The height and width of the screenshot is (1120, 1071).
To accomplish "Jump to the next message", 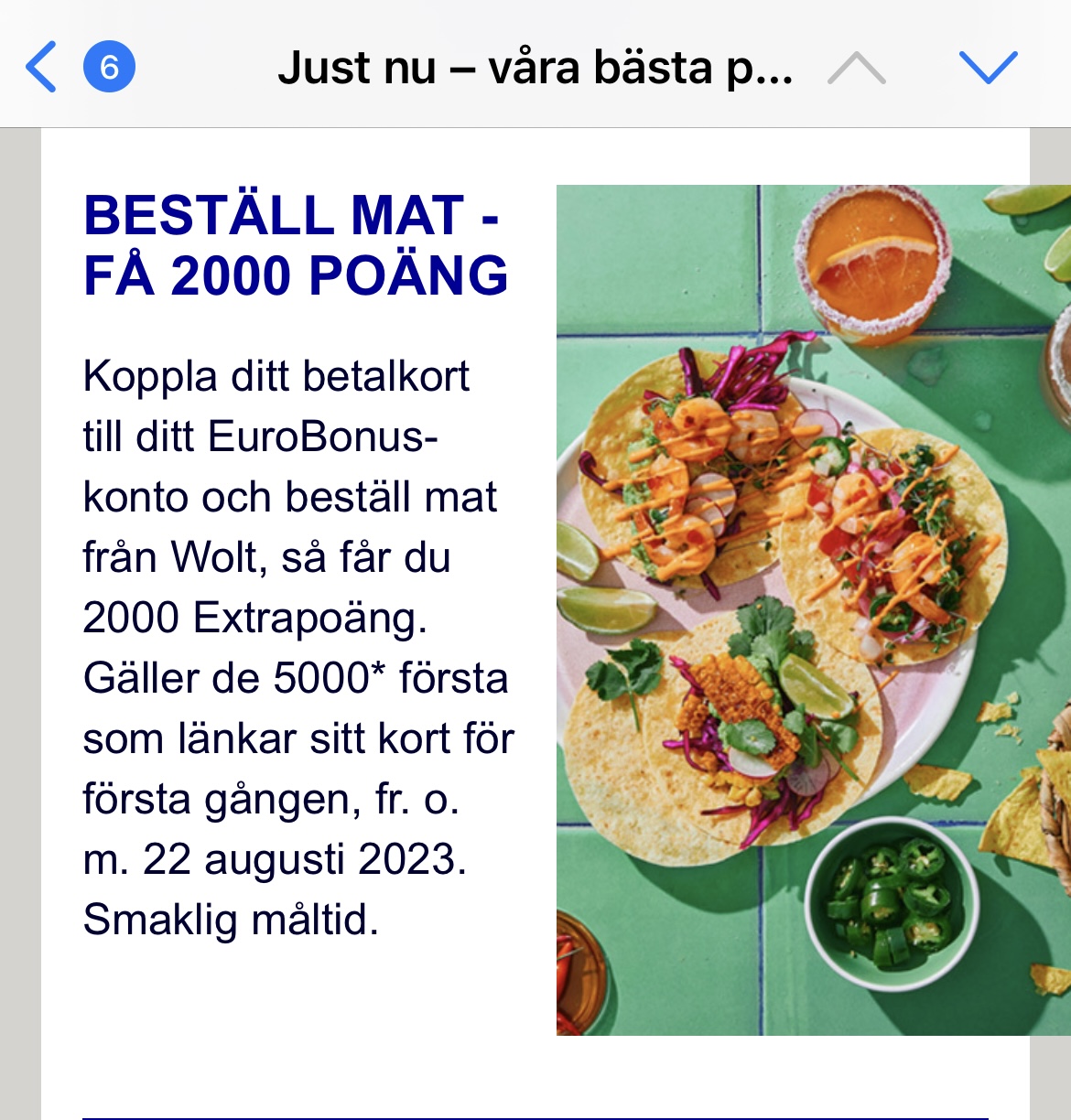I will click(988, 67).
